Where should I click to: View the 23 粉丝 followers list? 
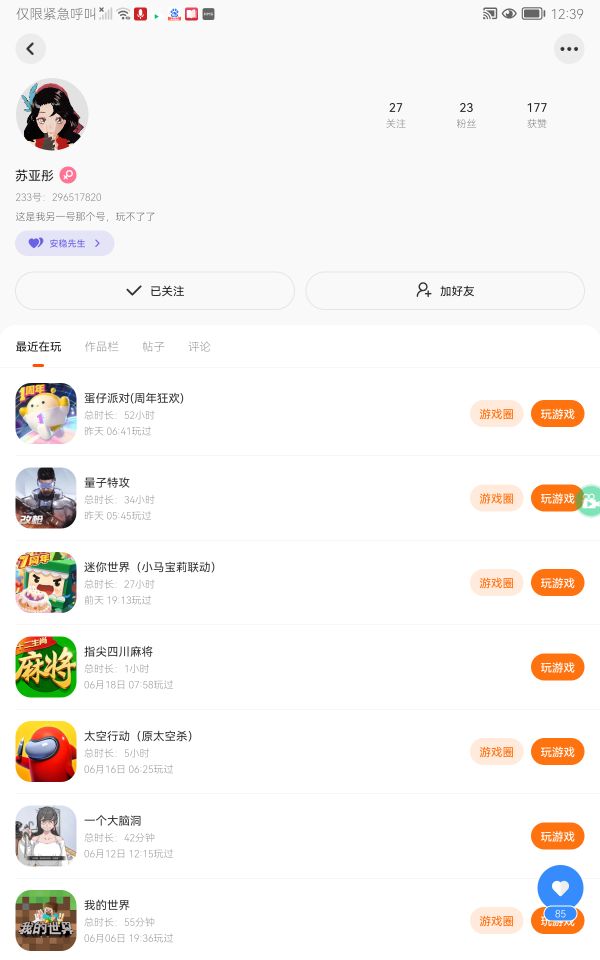point(466,114)
